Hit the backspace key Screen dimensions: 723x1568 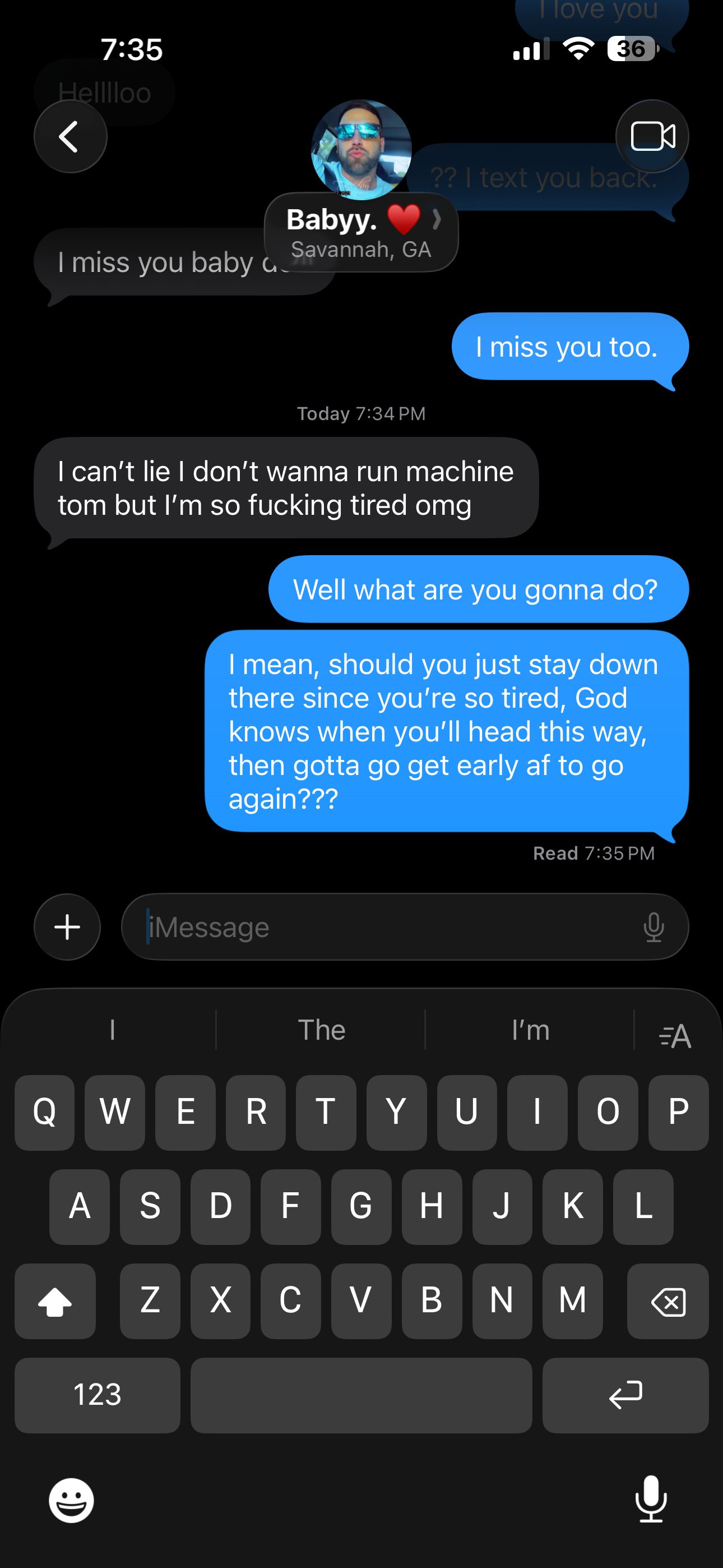[668, 1301]
